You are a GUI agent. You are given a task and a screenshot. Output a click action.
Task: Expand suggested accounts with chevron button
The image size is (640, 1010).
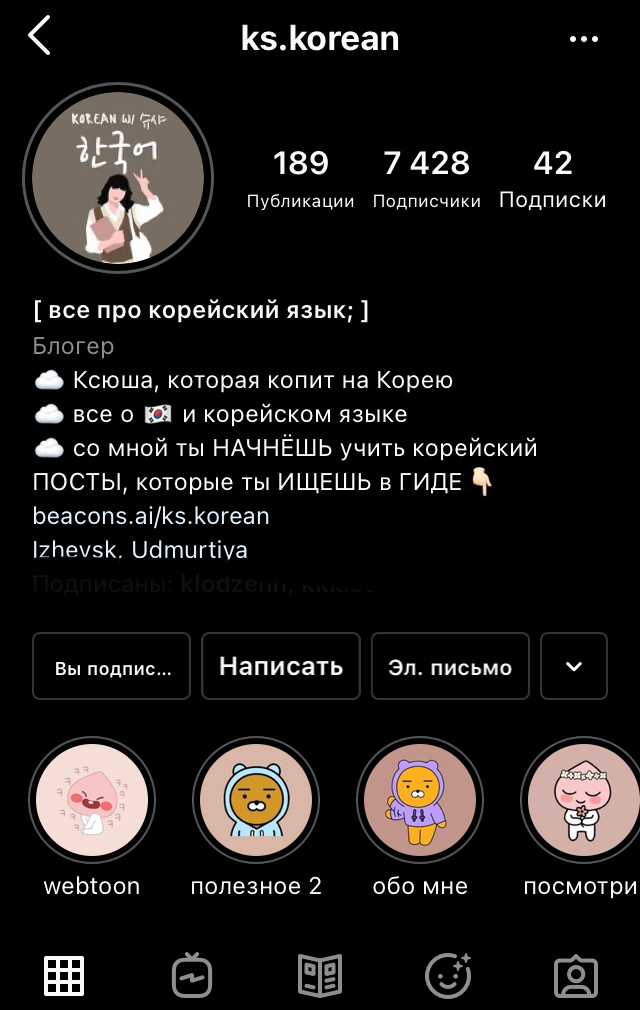click(x=574, y=666)
